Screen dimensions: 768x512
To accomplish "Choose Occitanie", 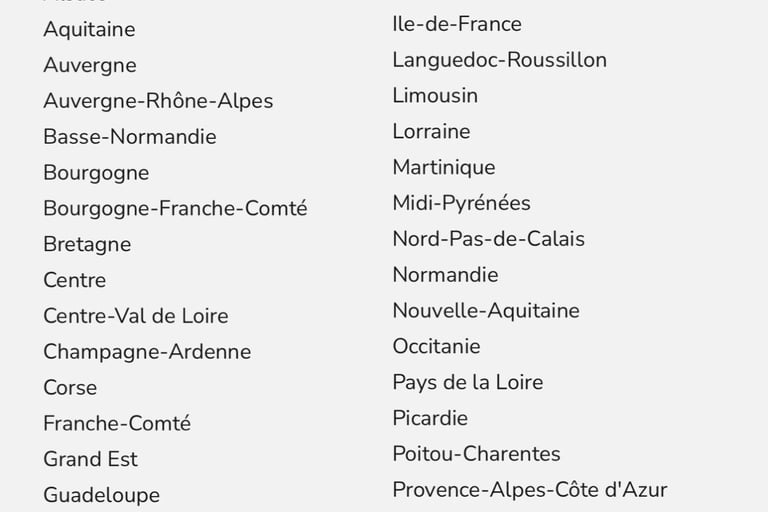I will (x=436, y=347).
